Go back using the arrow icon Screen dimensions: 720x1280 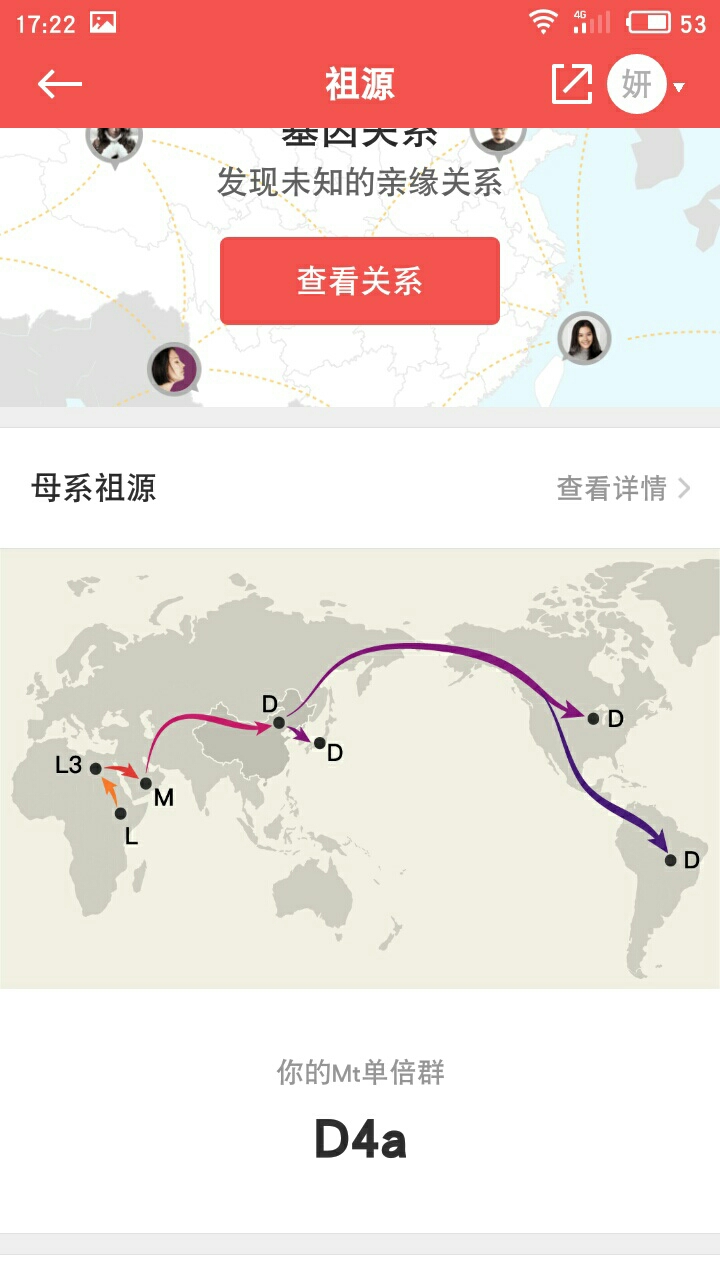click(x=59, y=84)
